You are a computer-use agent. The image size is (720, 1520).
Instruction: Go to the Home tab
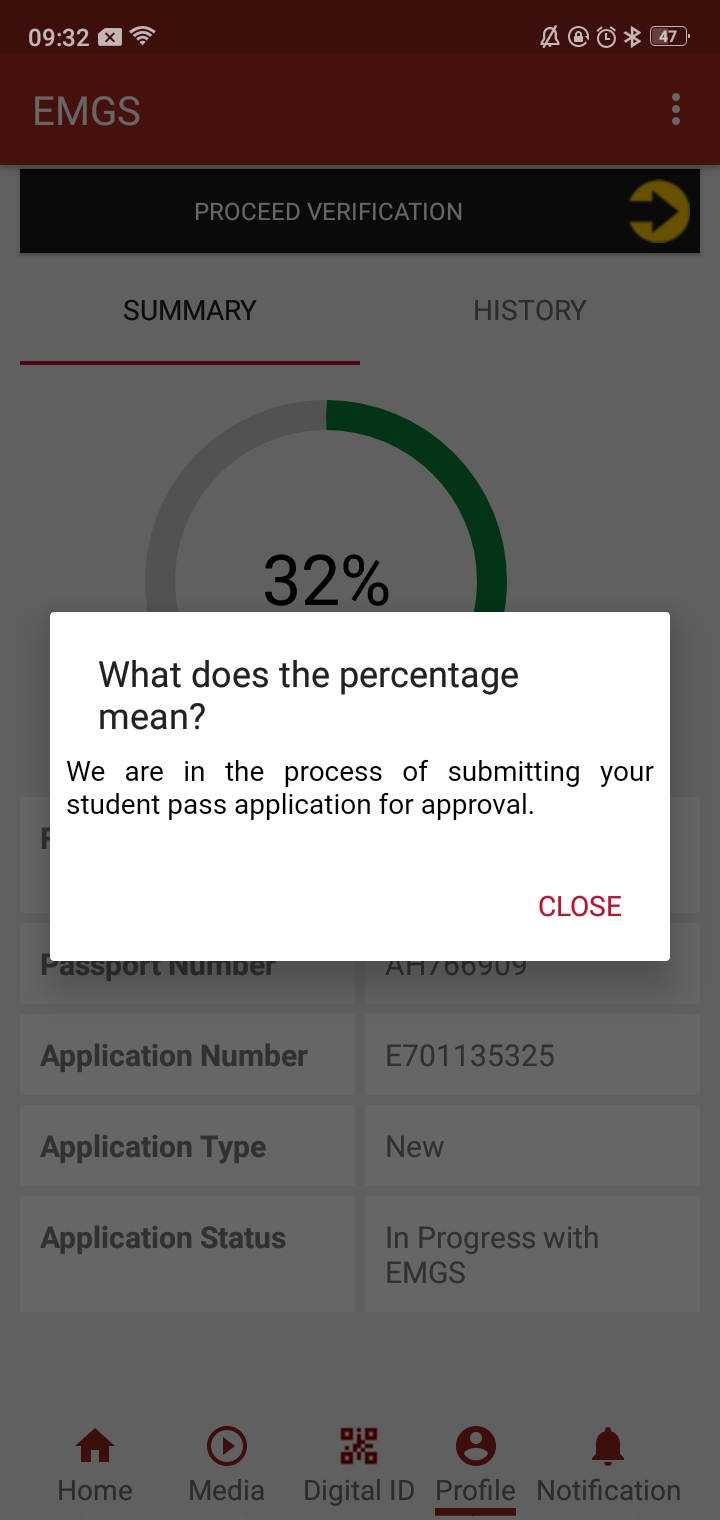click(x=95, y=1465)
